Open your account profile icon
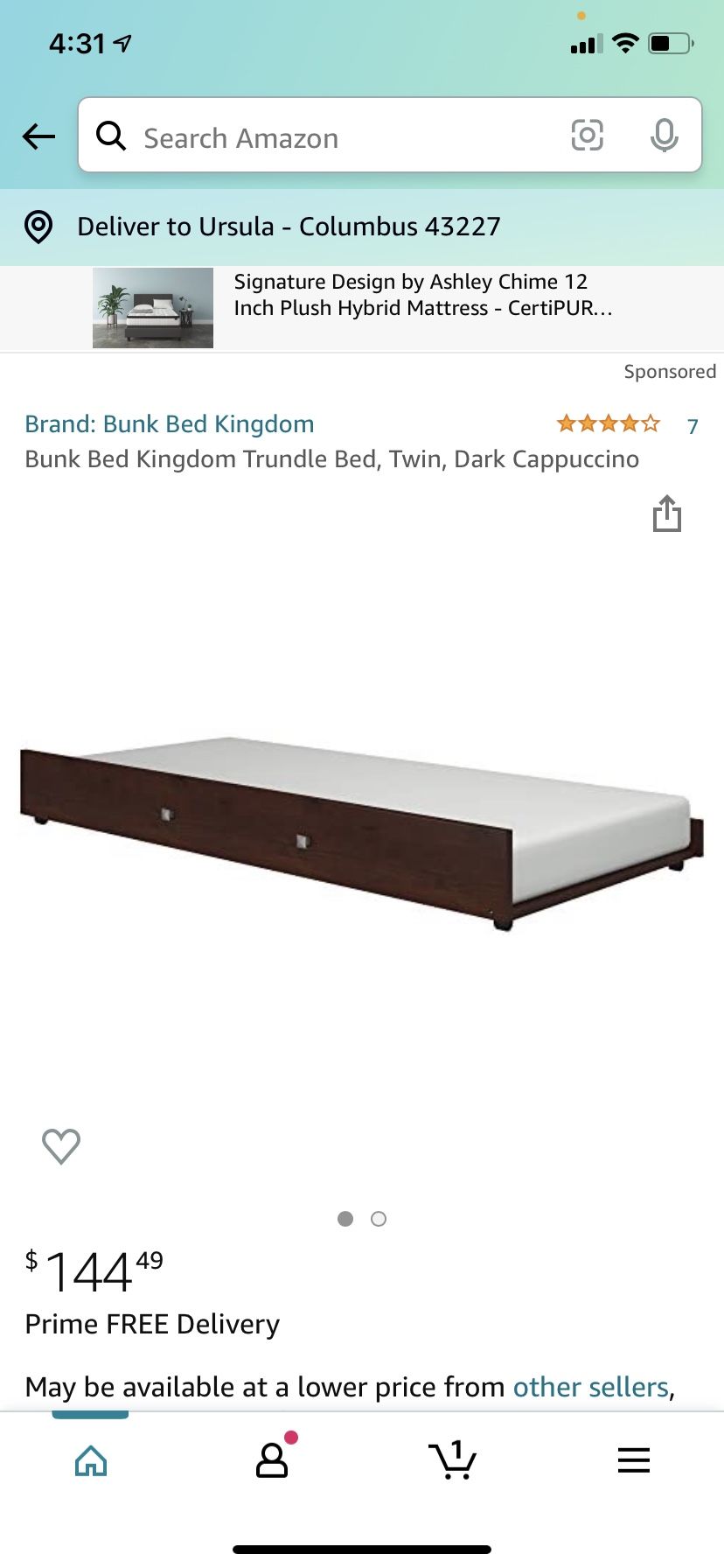The height and width of the screenshot is (1568, 724). tap(271, 1459)
